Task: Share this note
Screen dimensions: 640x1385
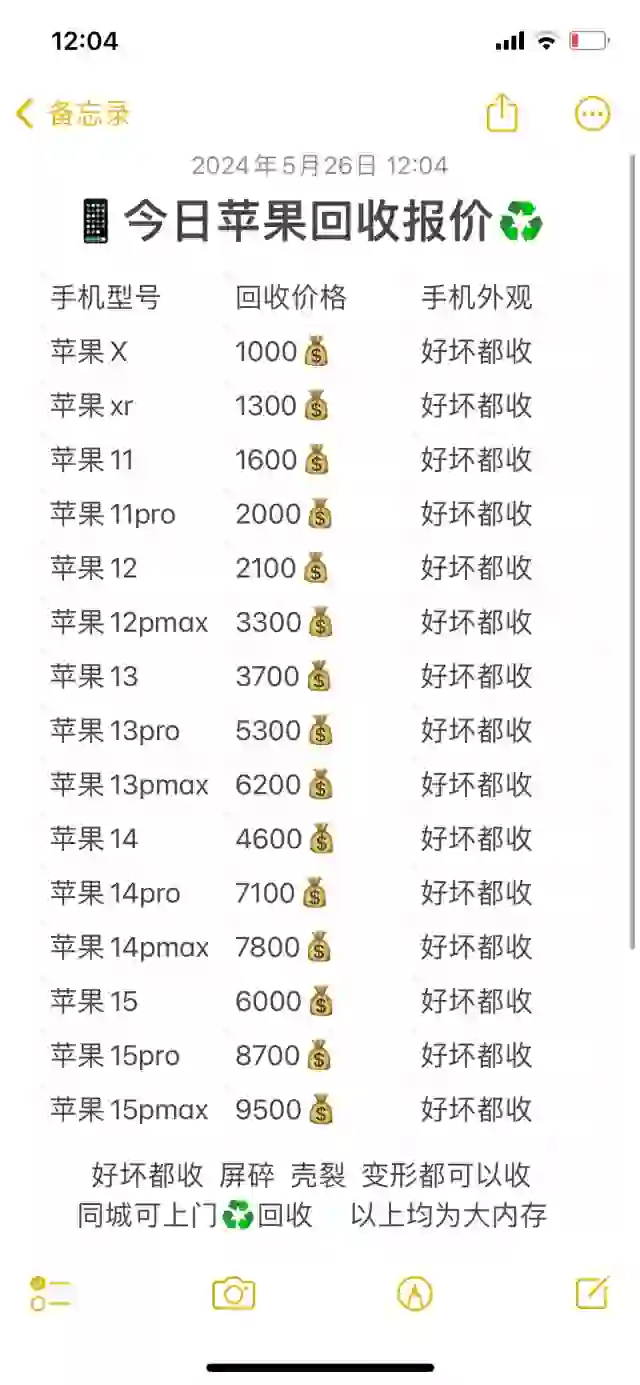Action: (502, 112)
